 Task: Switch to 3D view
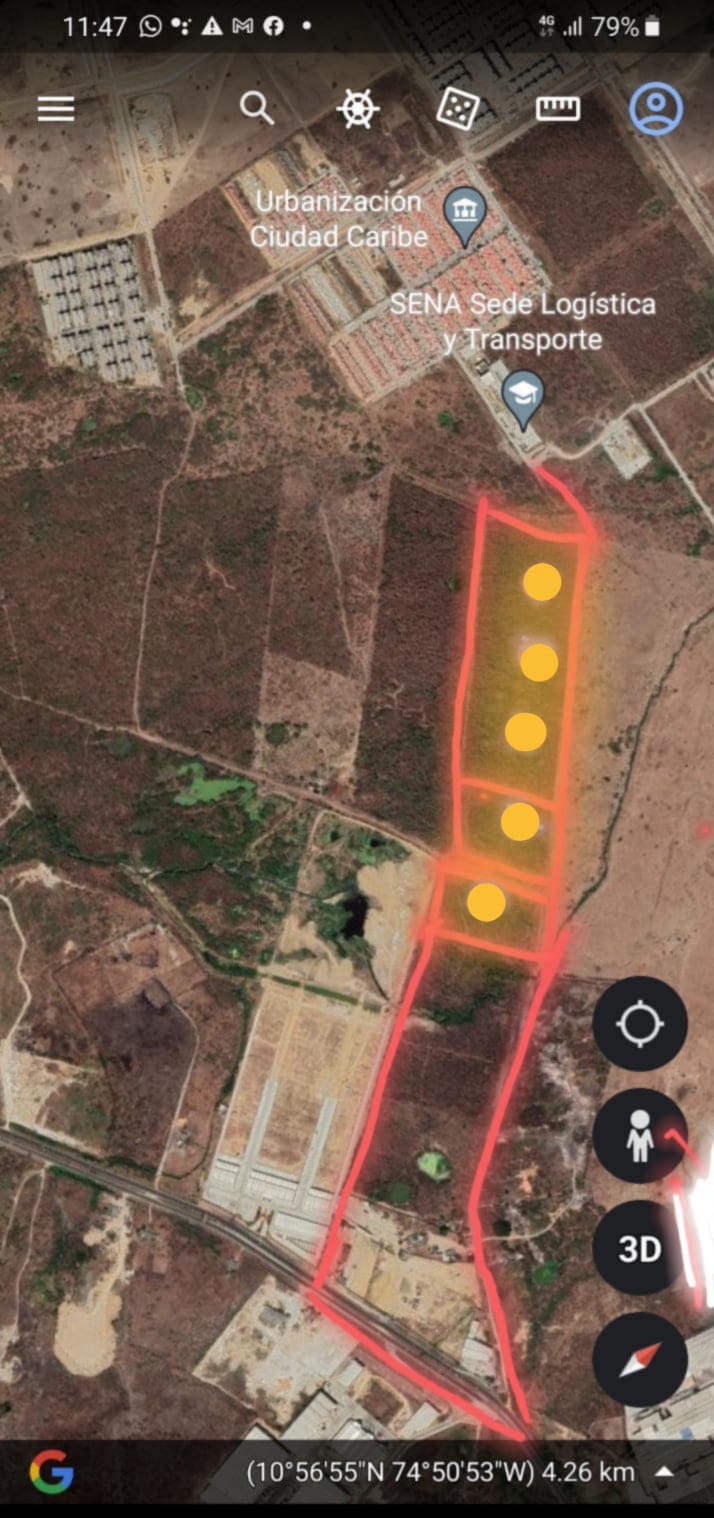click(640, 1248)
